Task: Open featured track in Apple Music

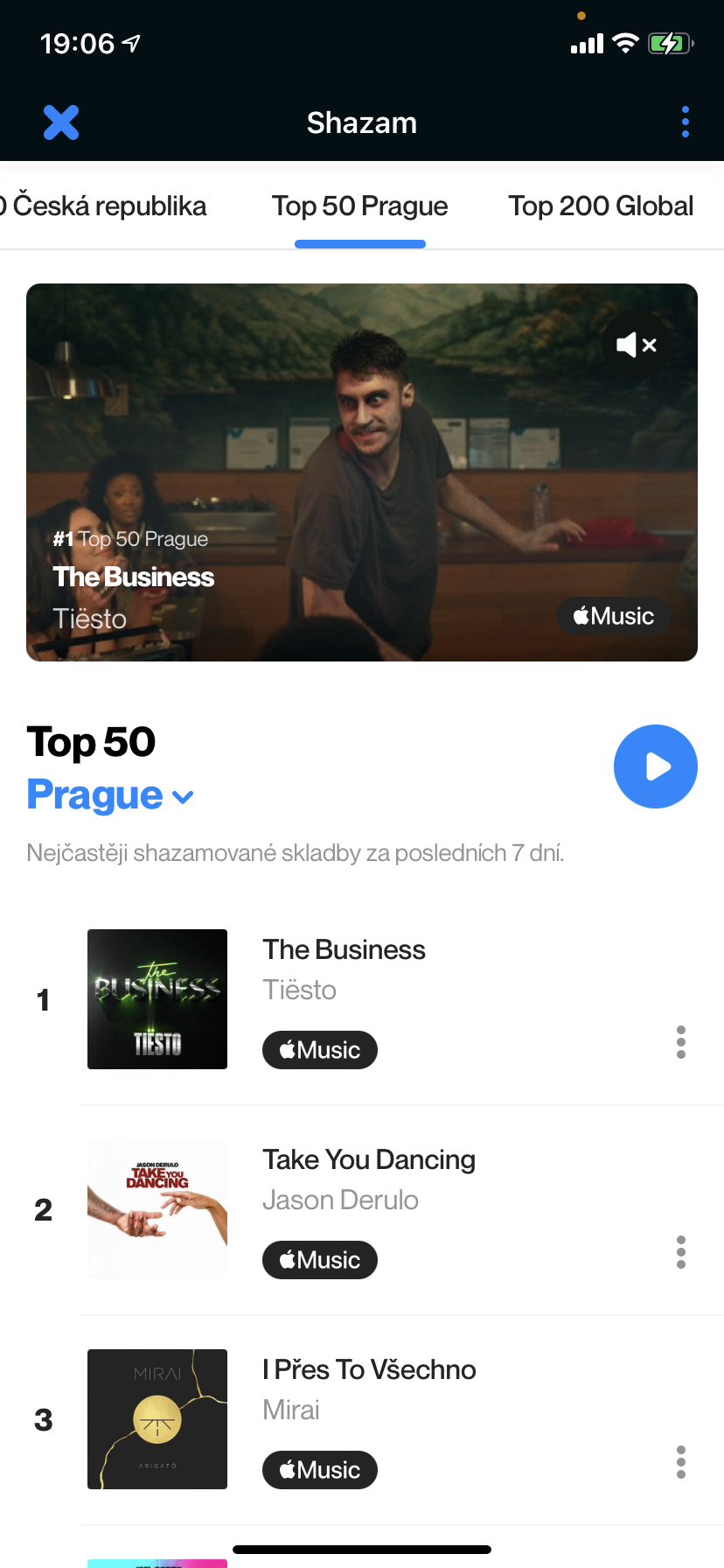Action: (614, 616)
